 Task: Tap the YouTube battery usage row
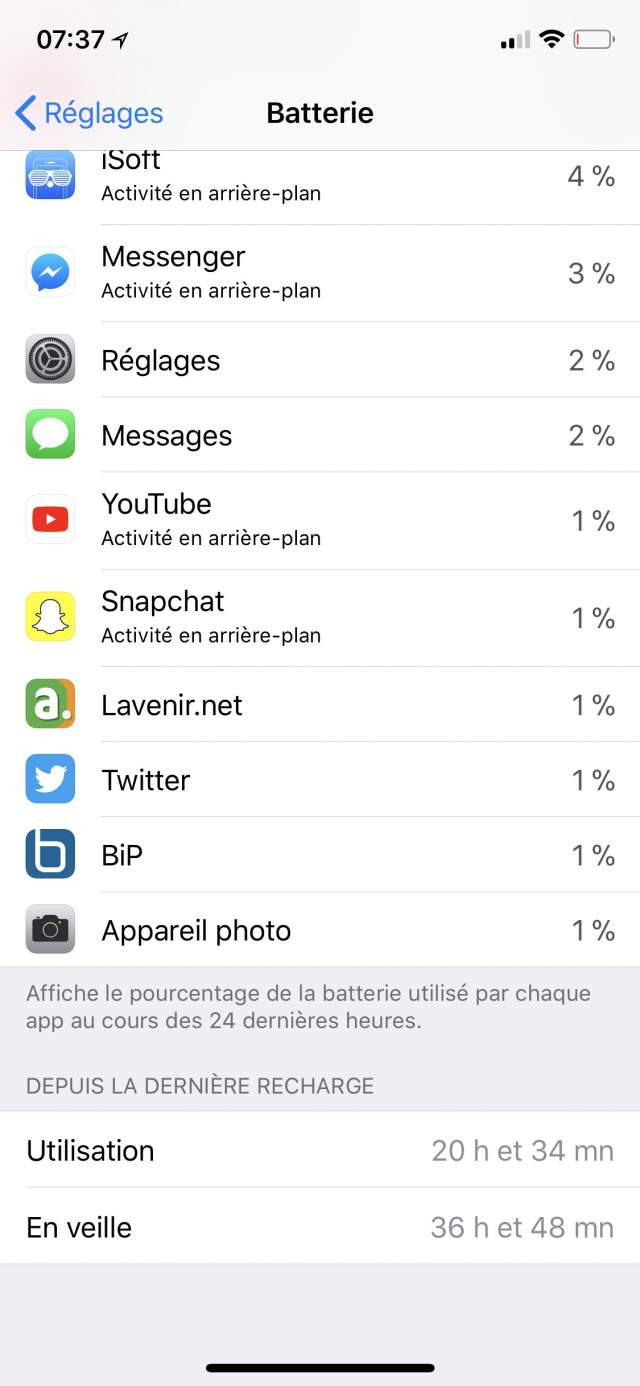[x=320, y=519]
